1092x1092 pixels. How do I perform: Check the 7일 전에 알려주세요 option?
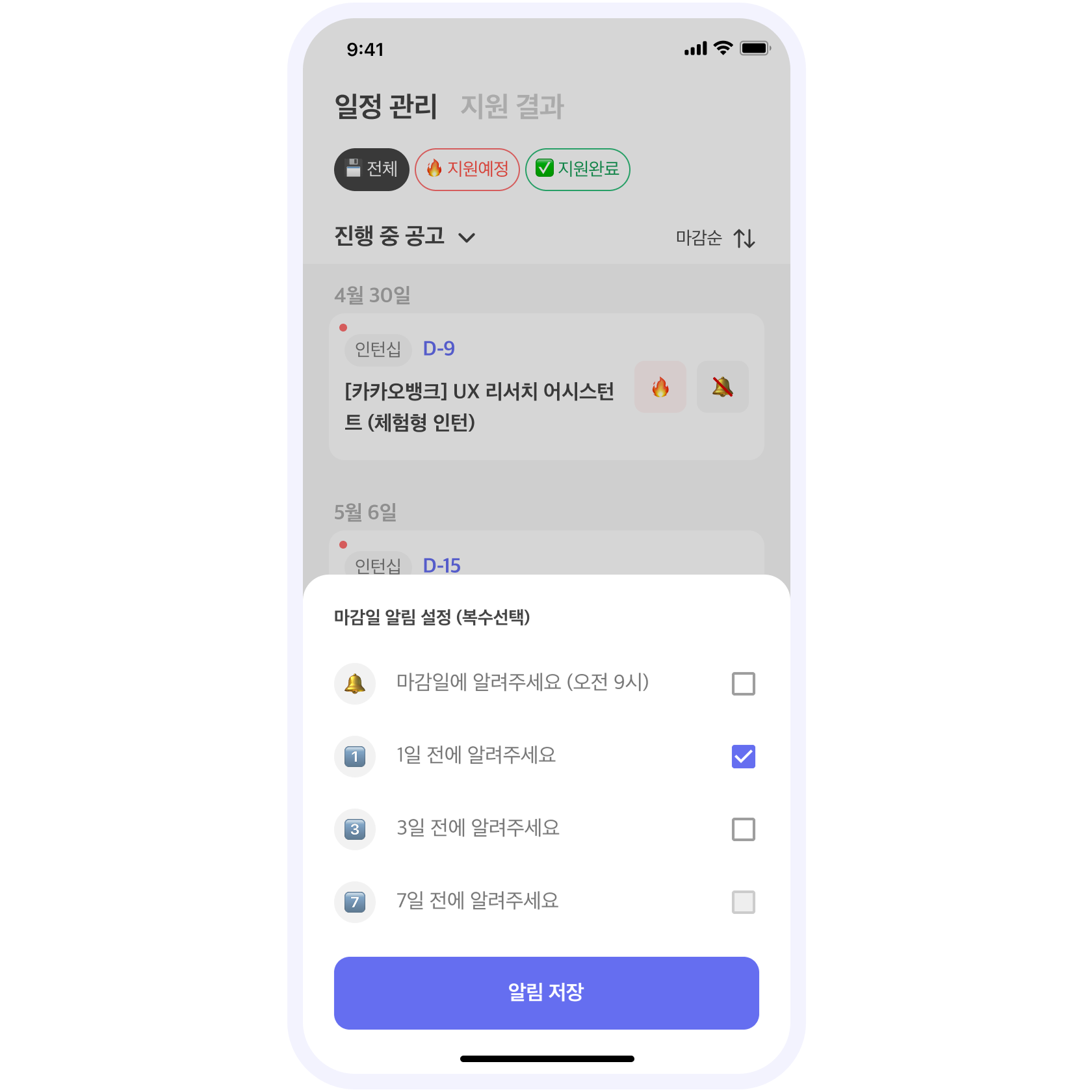(743, 902)
